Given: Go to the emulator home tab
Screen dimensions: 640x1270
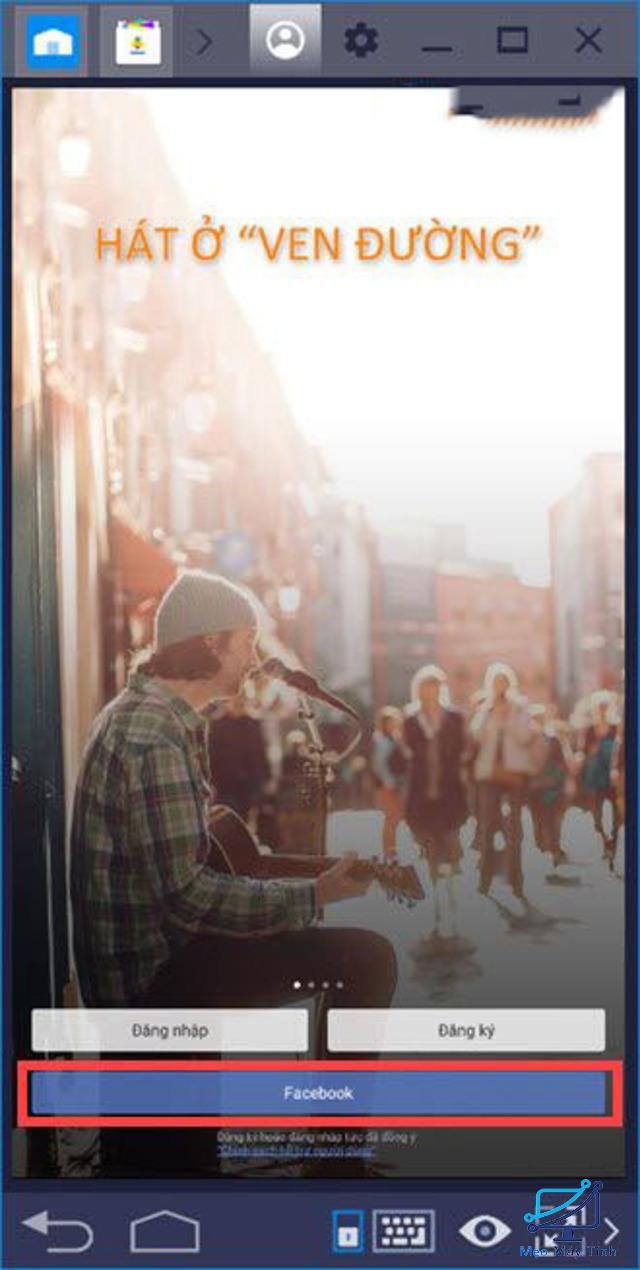Looking at the screenshot, I should coord(53,42).
